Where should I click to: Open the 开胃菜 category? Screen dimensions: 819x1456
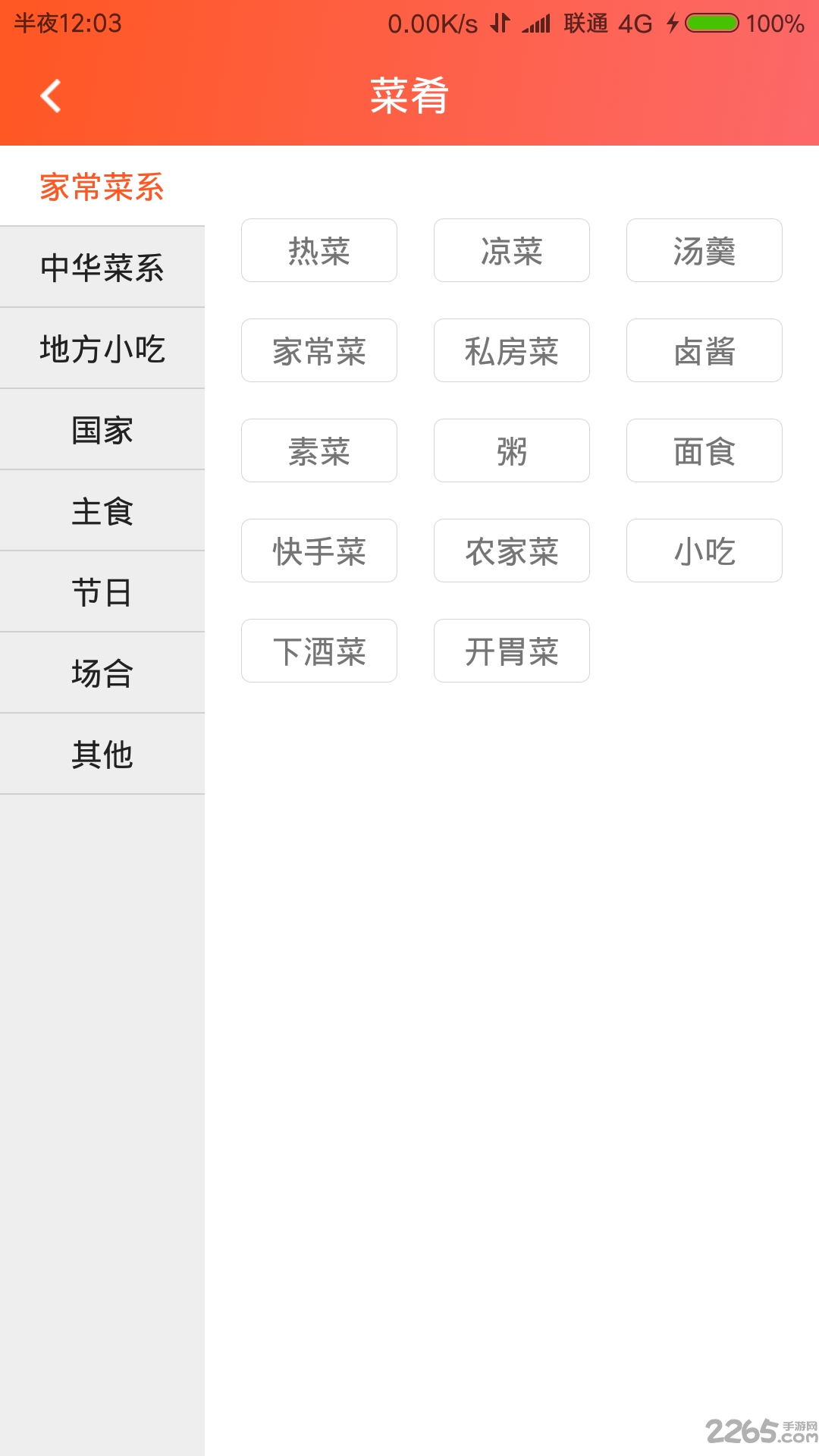[x=511, y=651]
